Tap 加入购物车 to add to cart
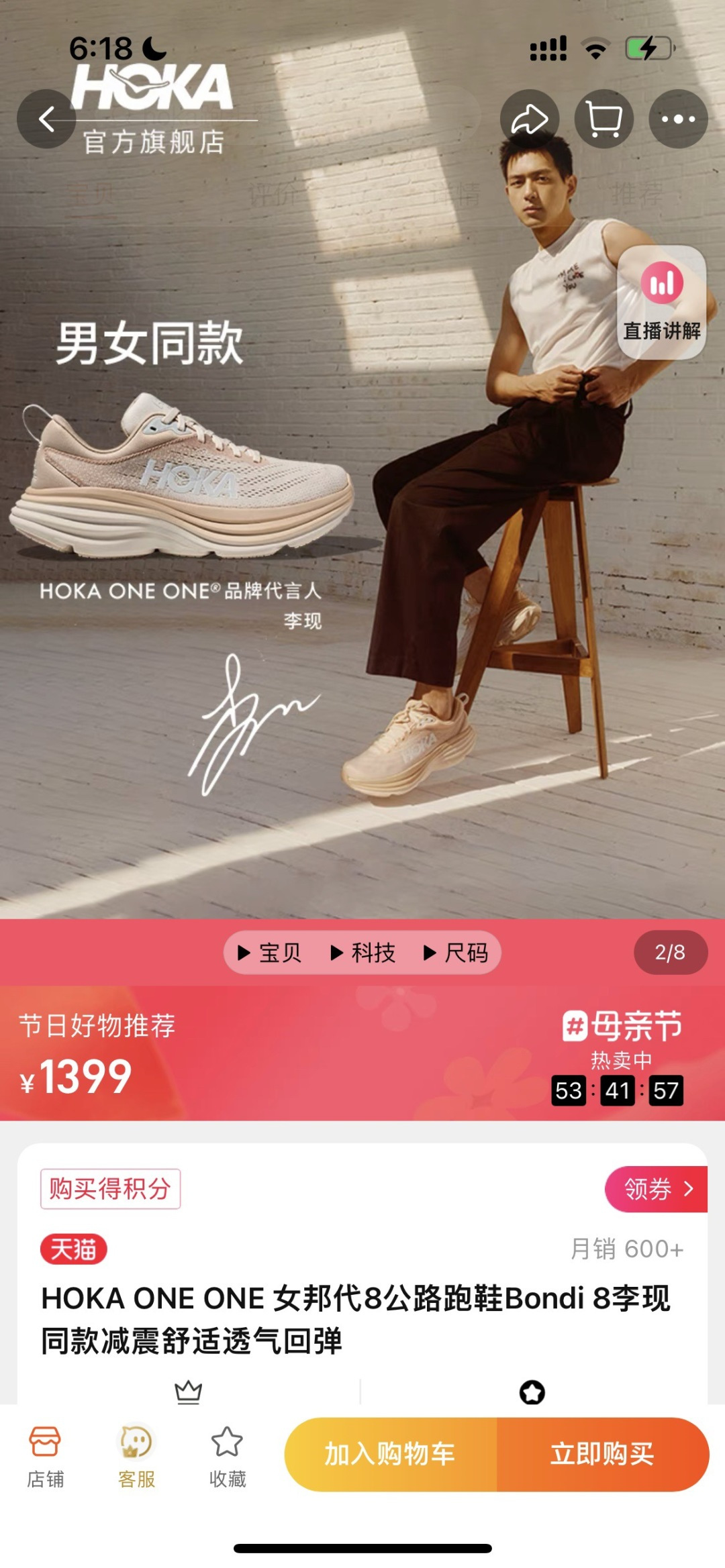725x1568 pixels. (x=391, y=1455)
